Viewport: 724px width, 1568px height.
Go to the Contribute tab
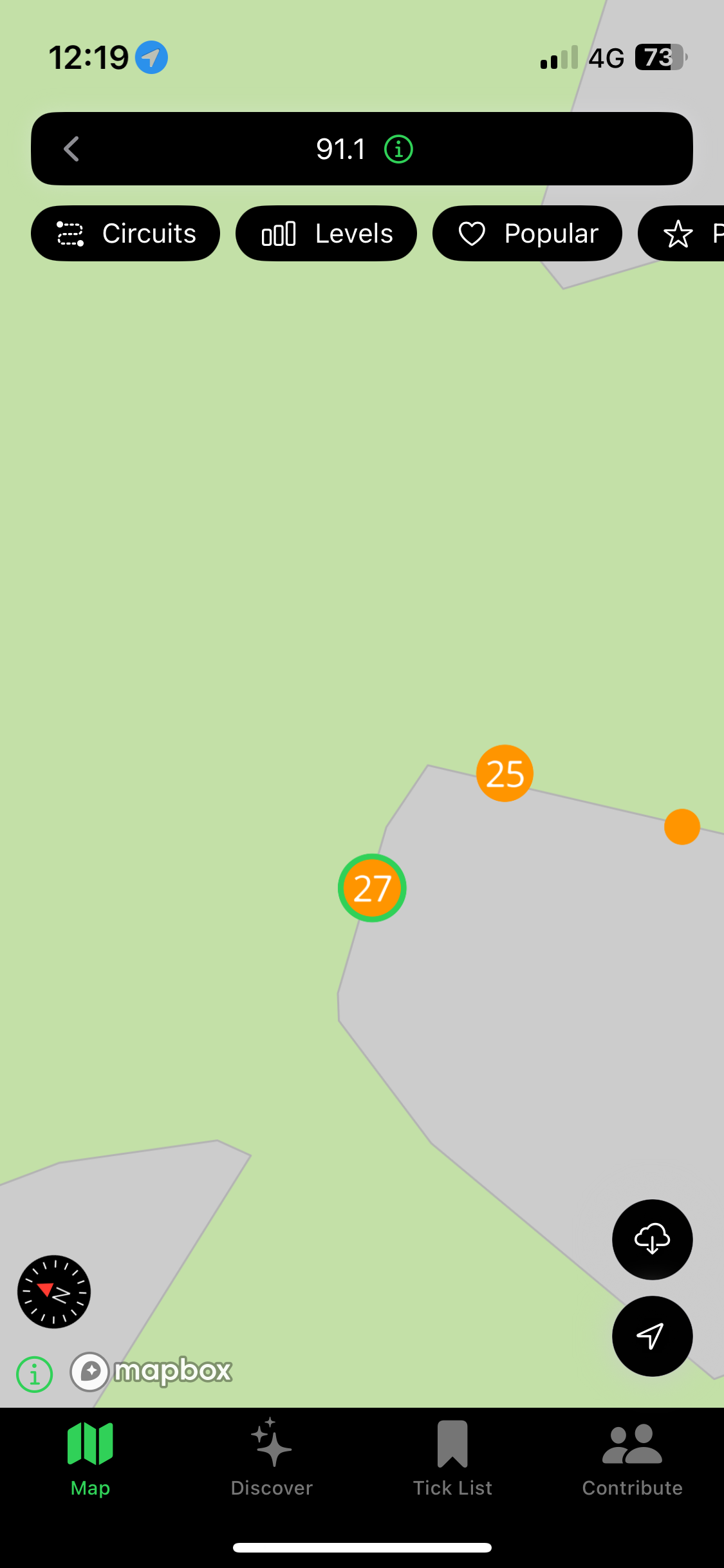[632, 1458]
